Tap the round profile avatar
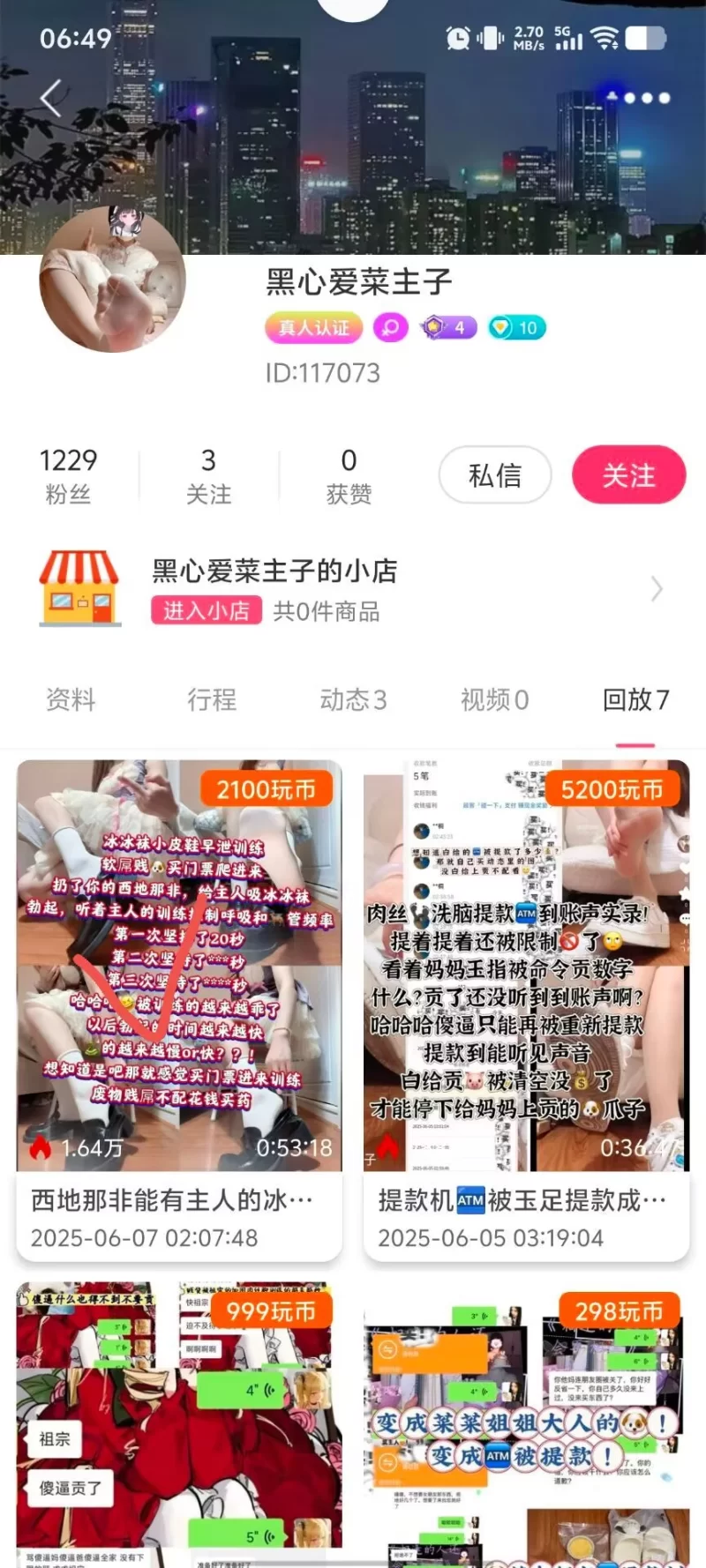706x1568 pixels. point(112,280)
